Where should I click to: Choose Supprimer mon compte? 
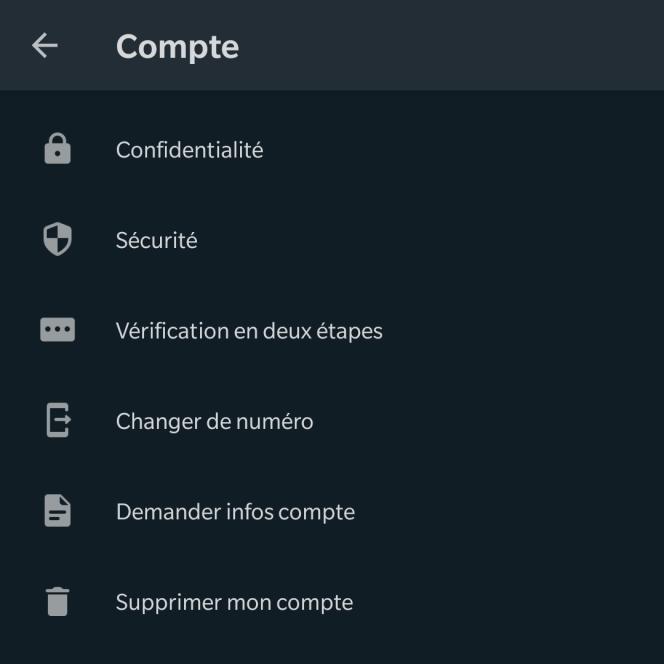tap(234, 602)
